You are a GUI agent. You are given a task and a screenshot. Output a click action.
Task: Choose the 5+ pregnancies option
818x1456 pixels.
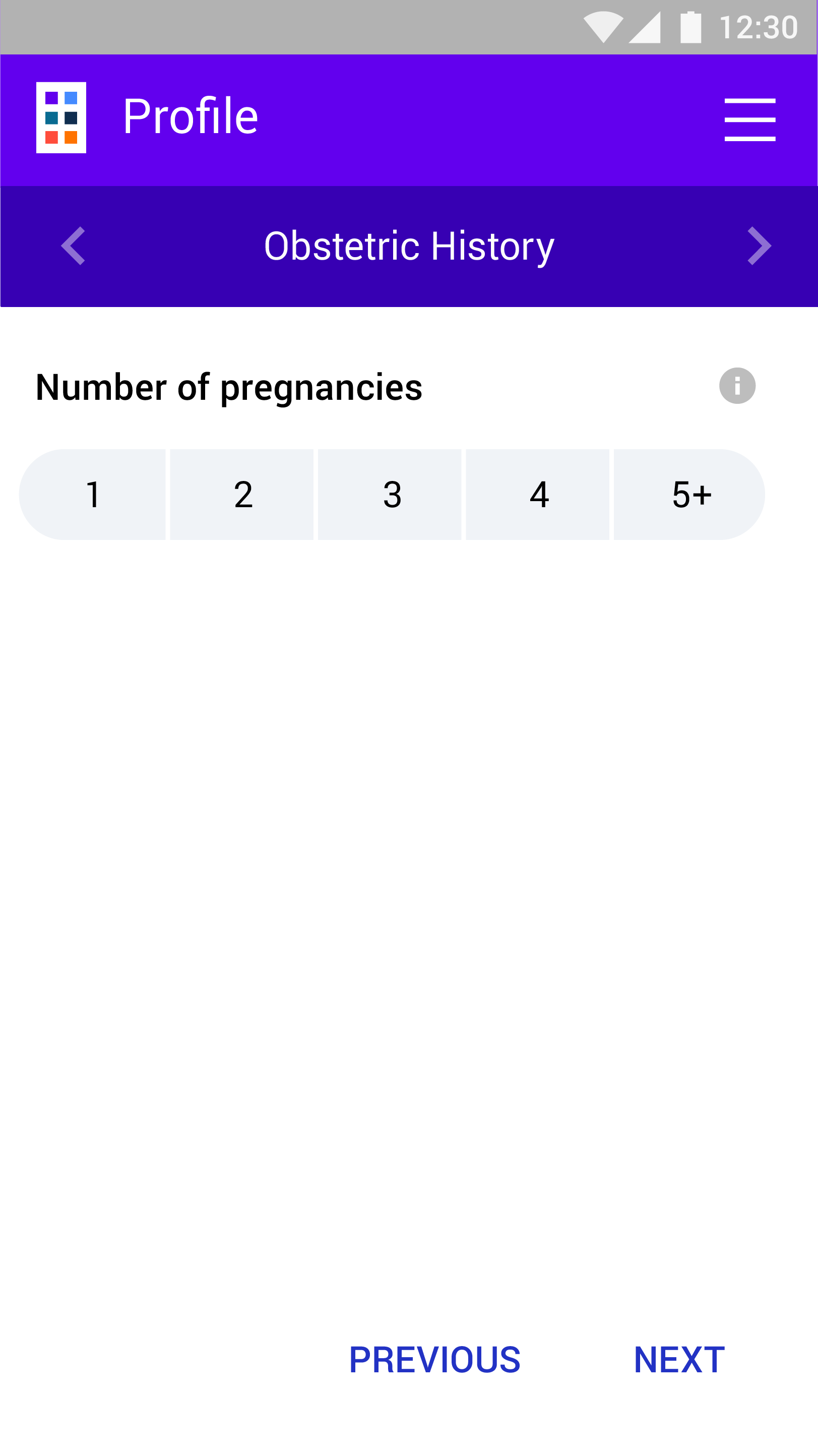689,495
